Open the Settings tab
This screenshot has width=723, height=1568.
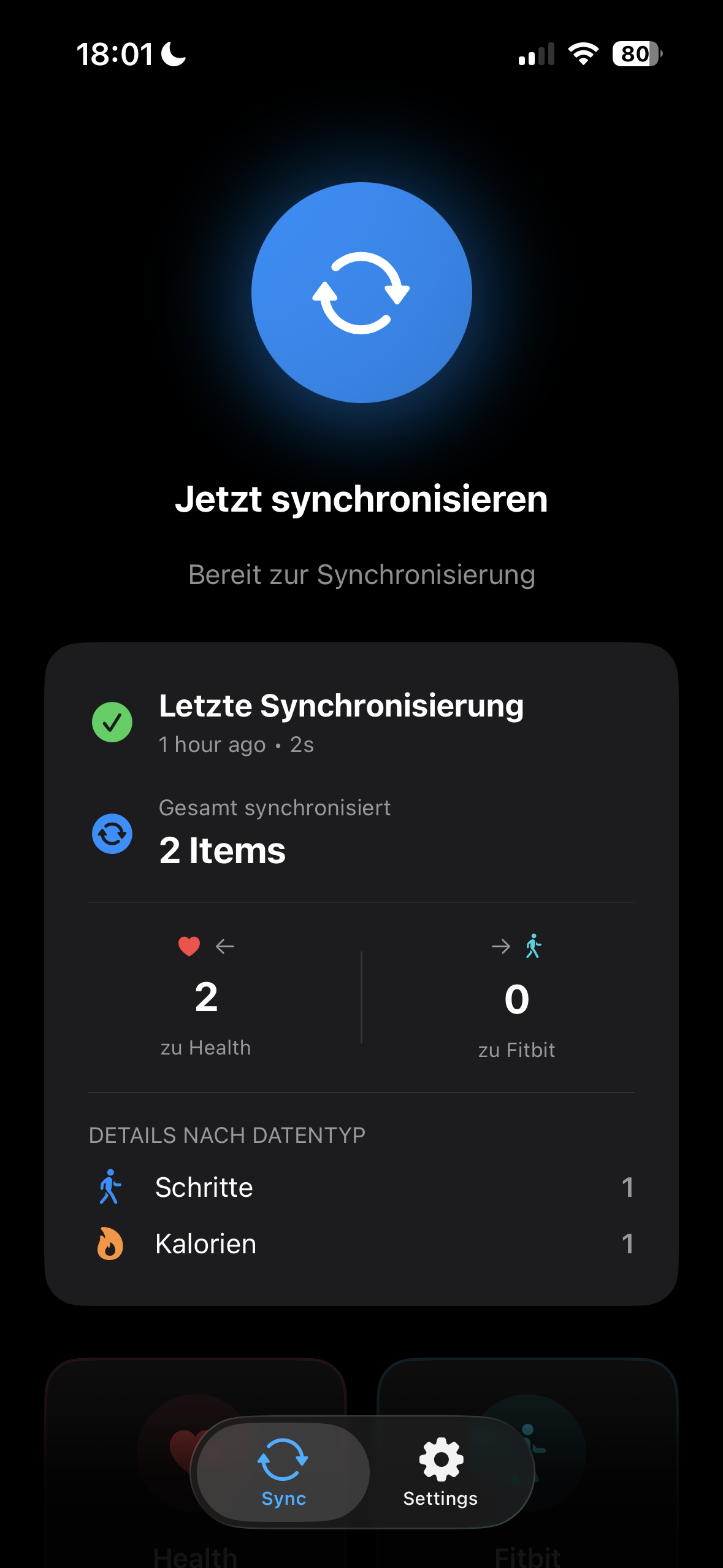pyautogui.click(x=440, y=1472)
